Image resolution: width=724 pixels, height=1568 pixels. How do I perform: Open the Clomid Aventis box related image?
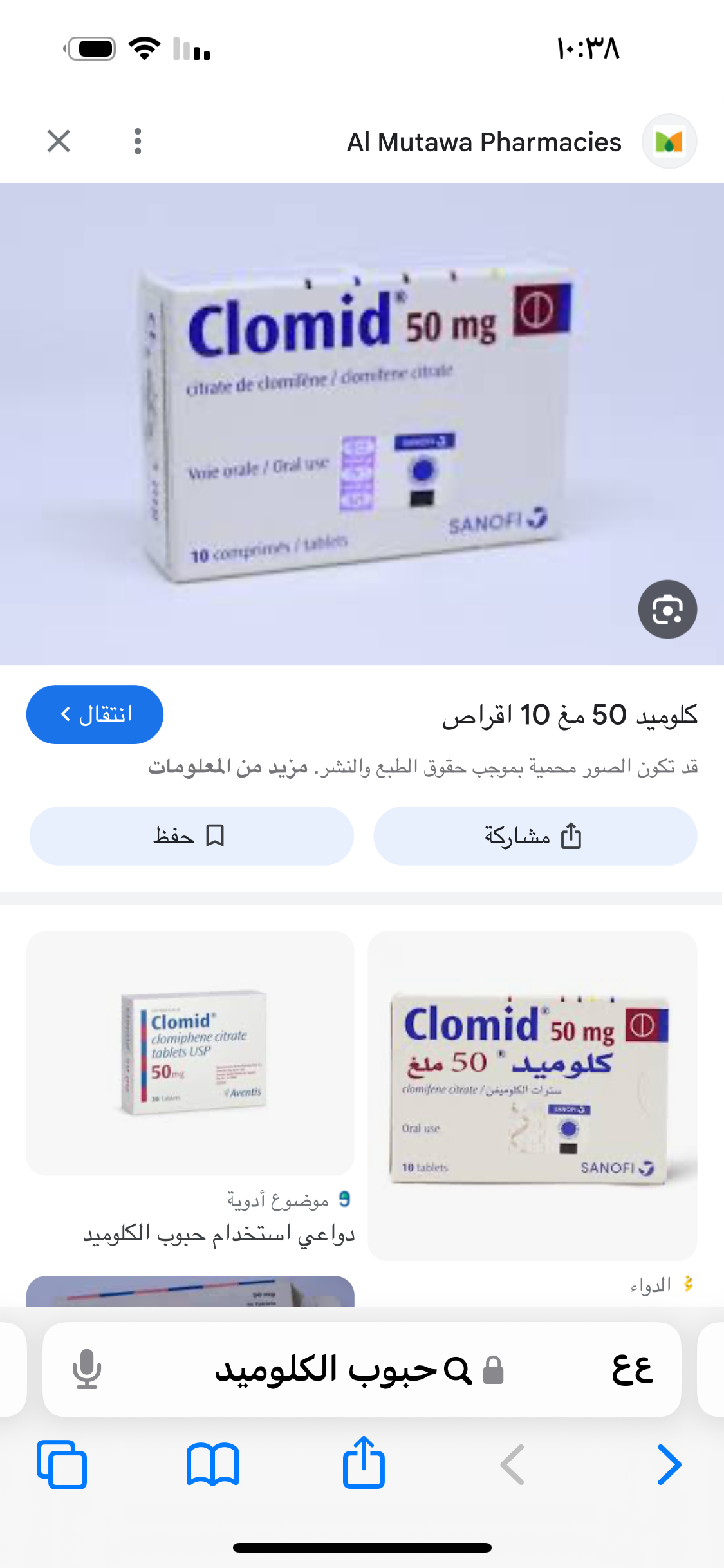[190, 1052]
